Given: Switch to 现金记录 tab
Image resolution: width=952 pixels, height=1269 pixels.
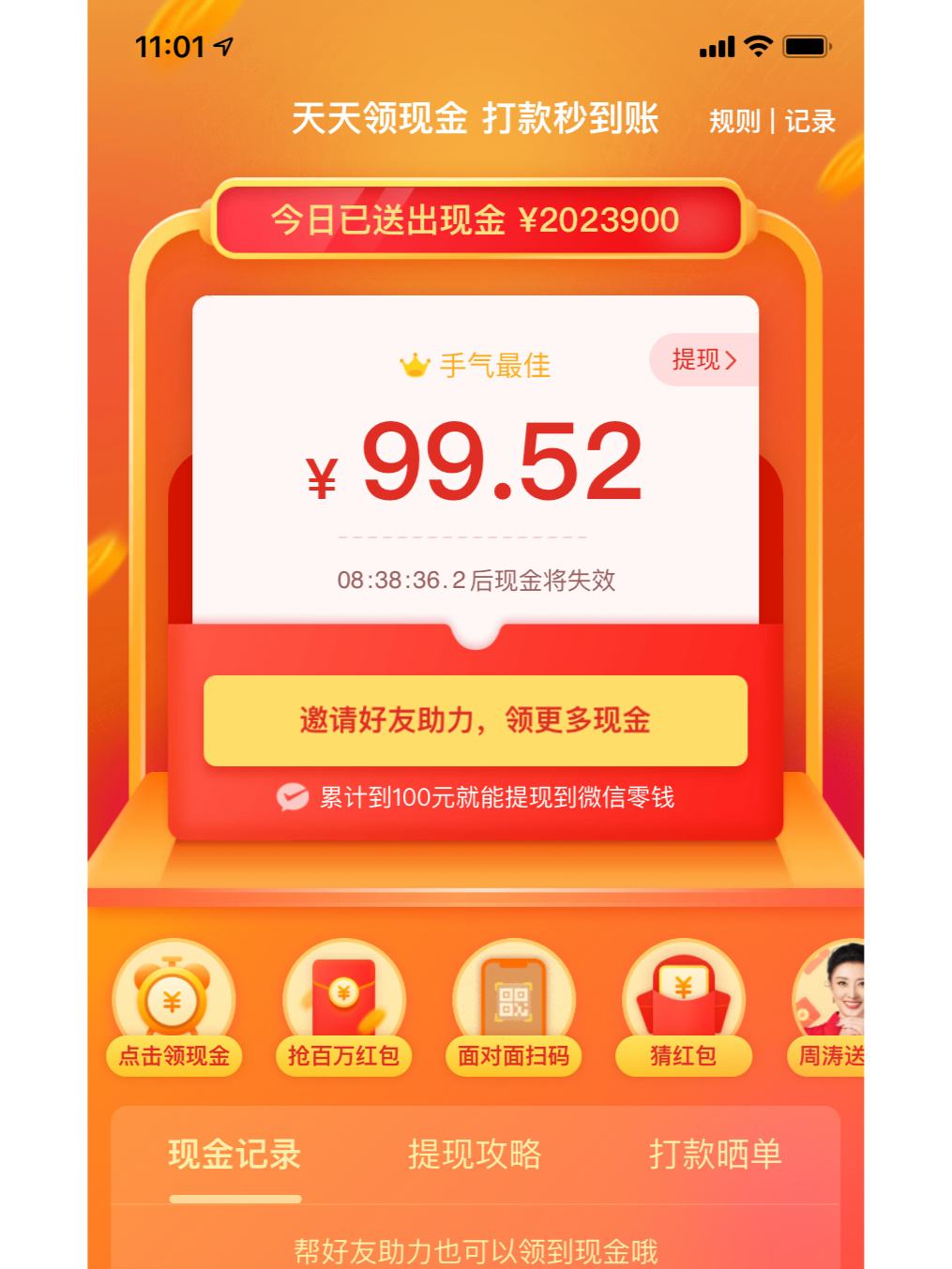Looking at the screenshot, I should pos(234,1154).
